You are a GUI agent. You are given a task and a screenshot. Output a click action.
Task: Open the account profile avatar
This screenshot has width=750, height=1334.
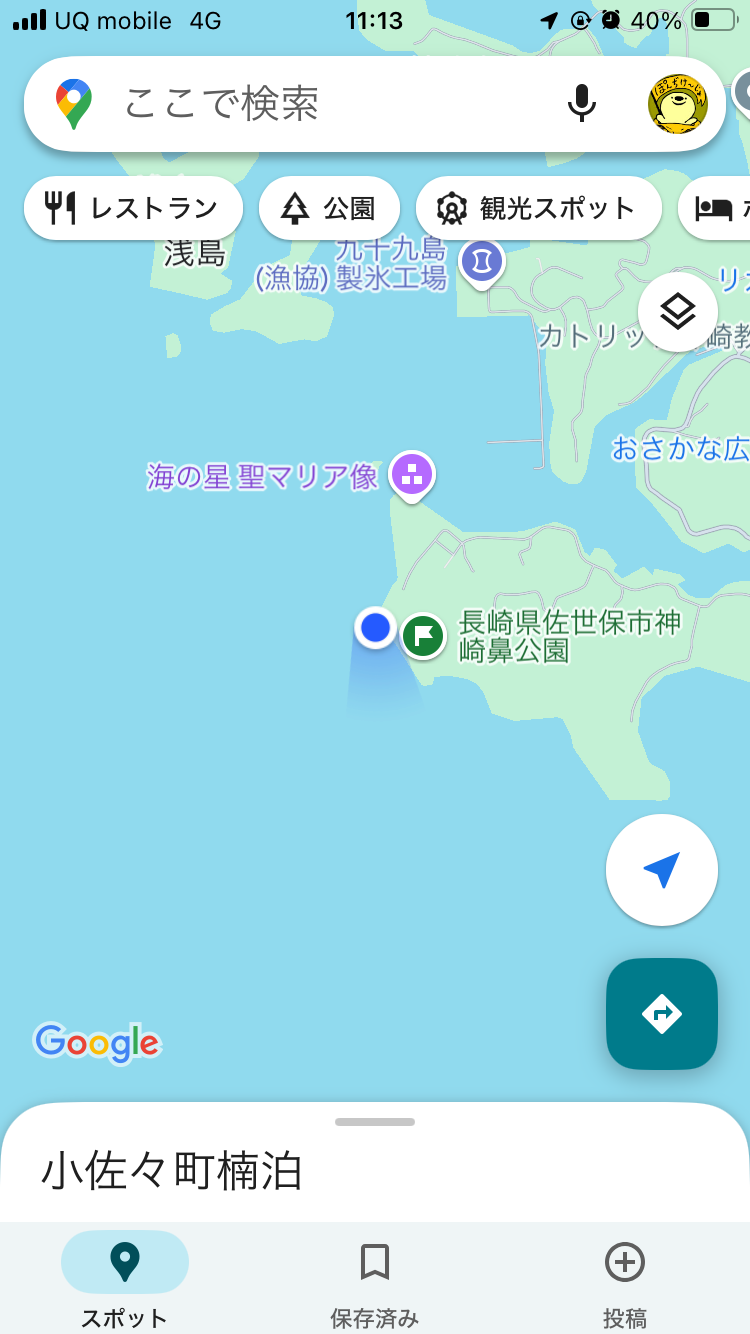tap(677, 104)
